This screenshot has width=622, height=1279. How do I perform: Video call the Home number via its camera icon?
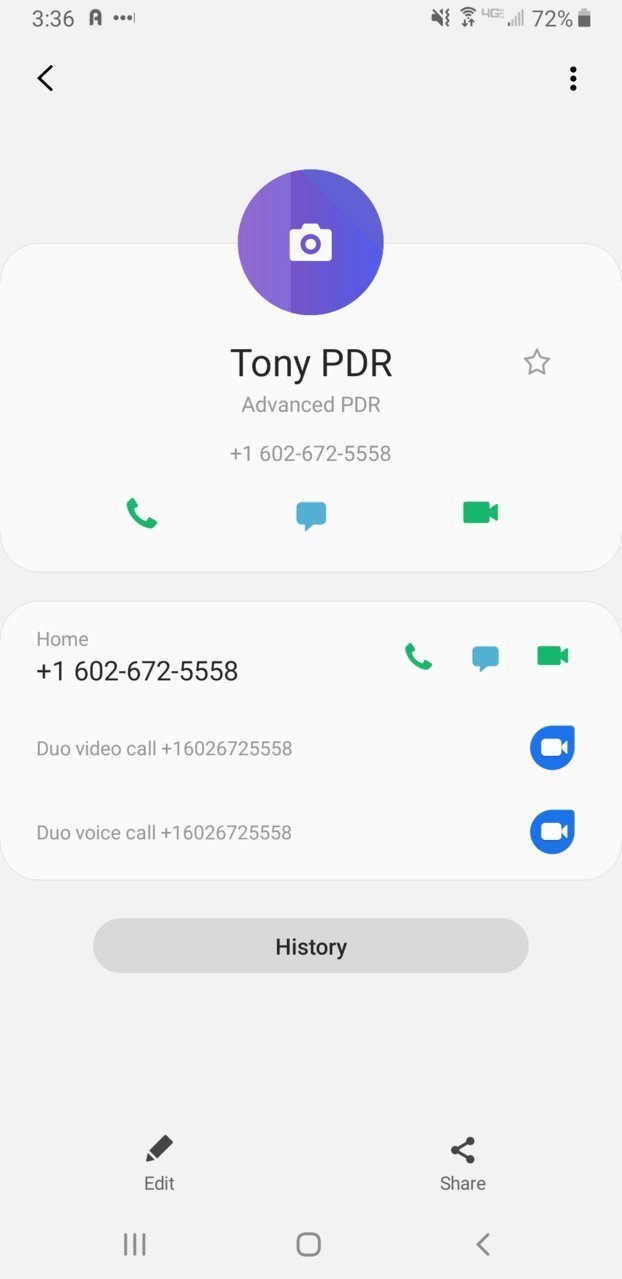click(x=552, y=656)
